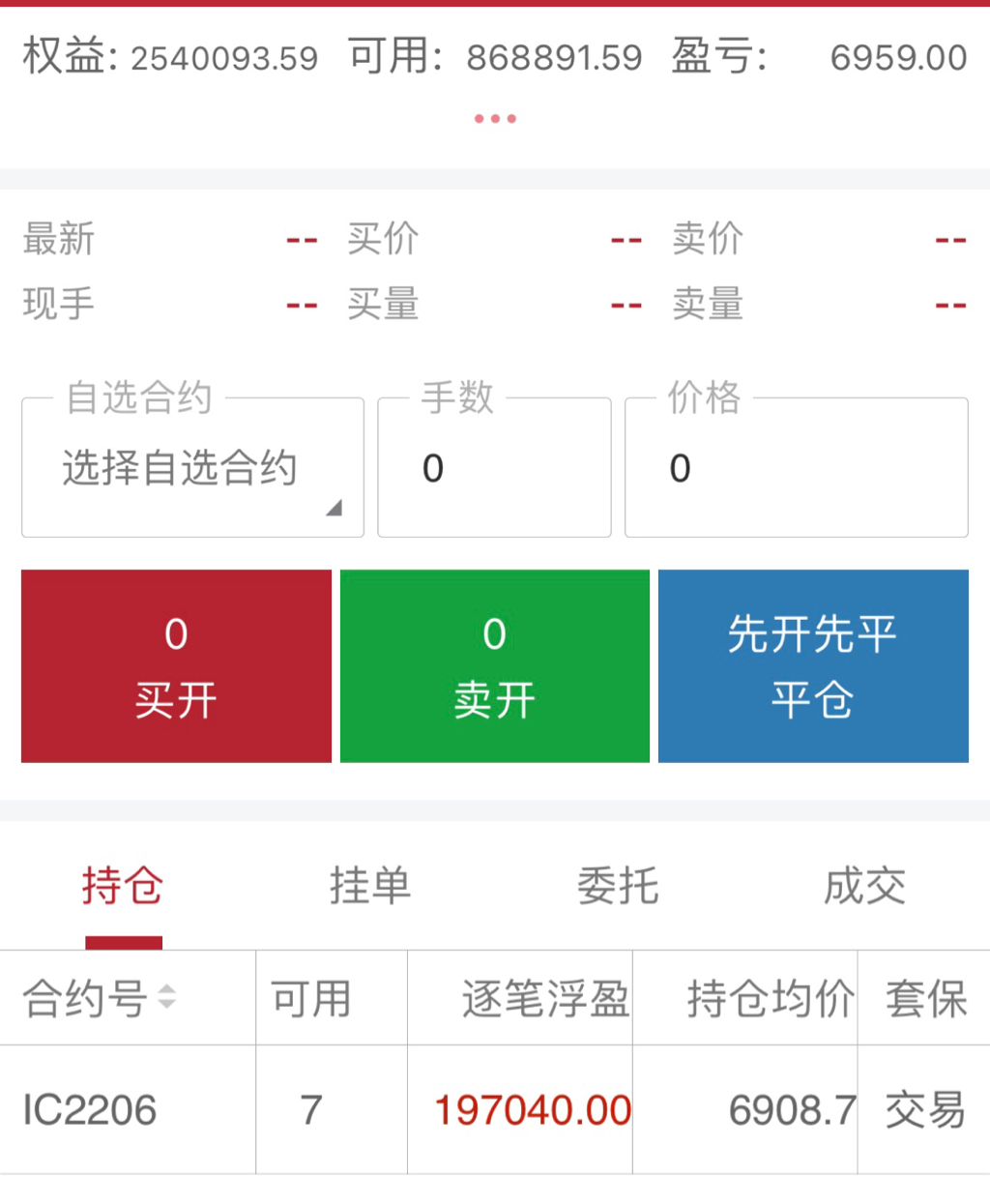Viewport: 990px width, 1204px height.
Task: Sort positions by the 合约号 column
Action: pyautogui.click(x=99, y=998)
